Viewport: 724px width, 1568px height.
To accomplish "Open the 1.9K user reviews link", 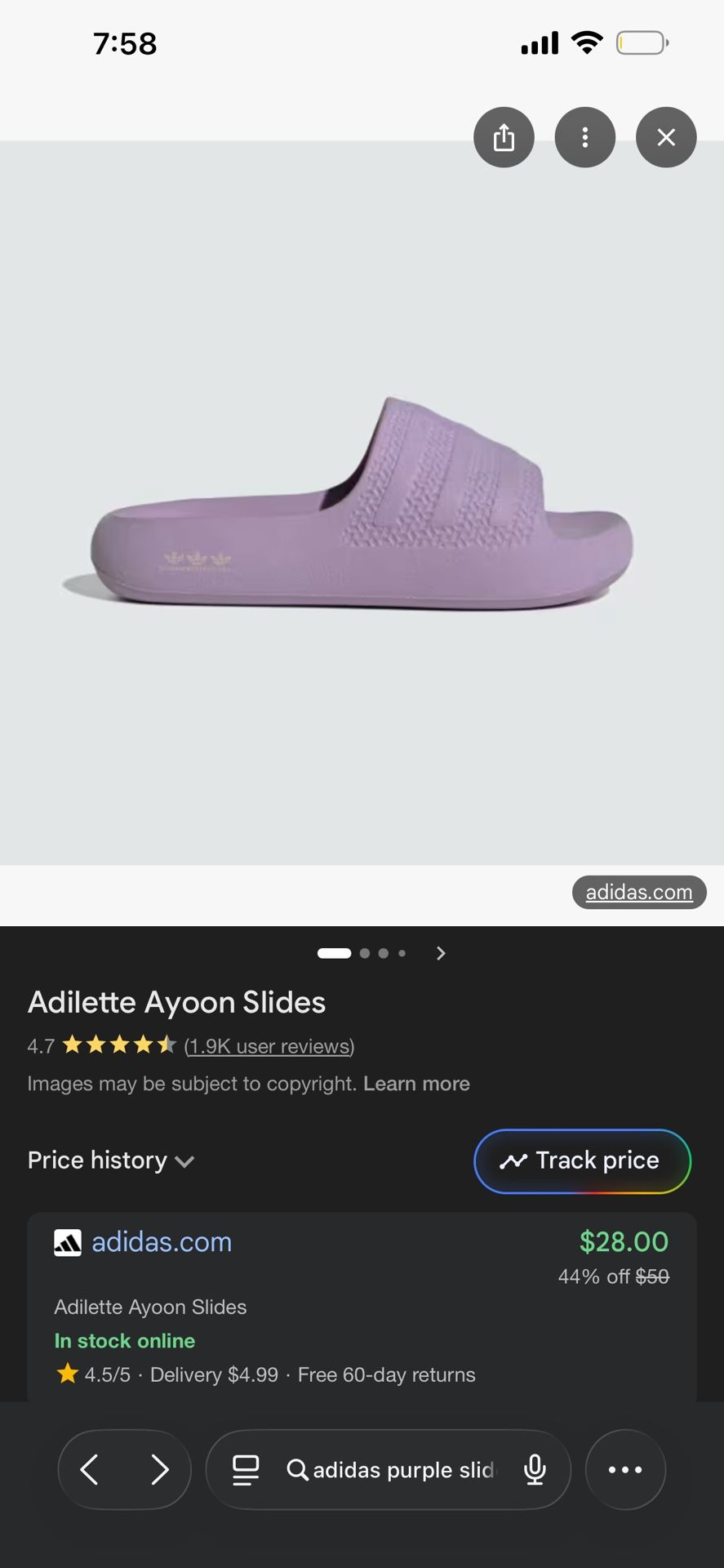I will [269, 1045].
